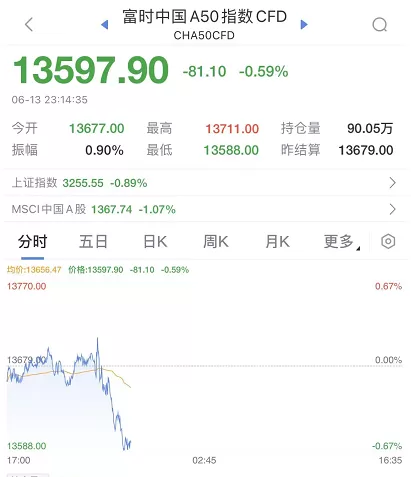
Task: Expand the 更多 chart options
Action: coord(342,242)
